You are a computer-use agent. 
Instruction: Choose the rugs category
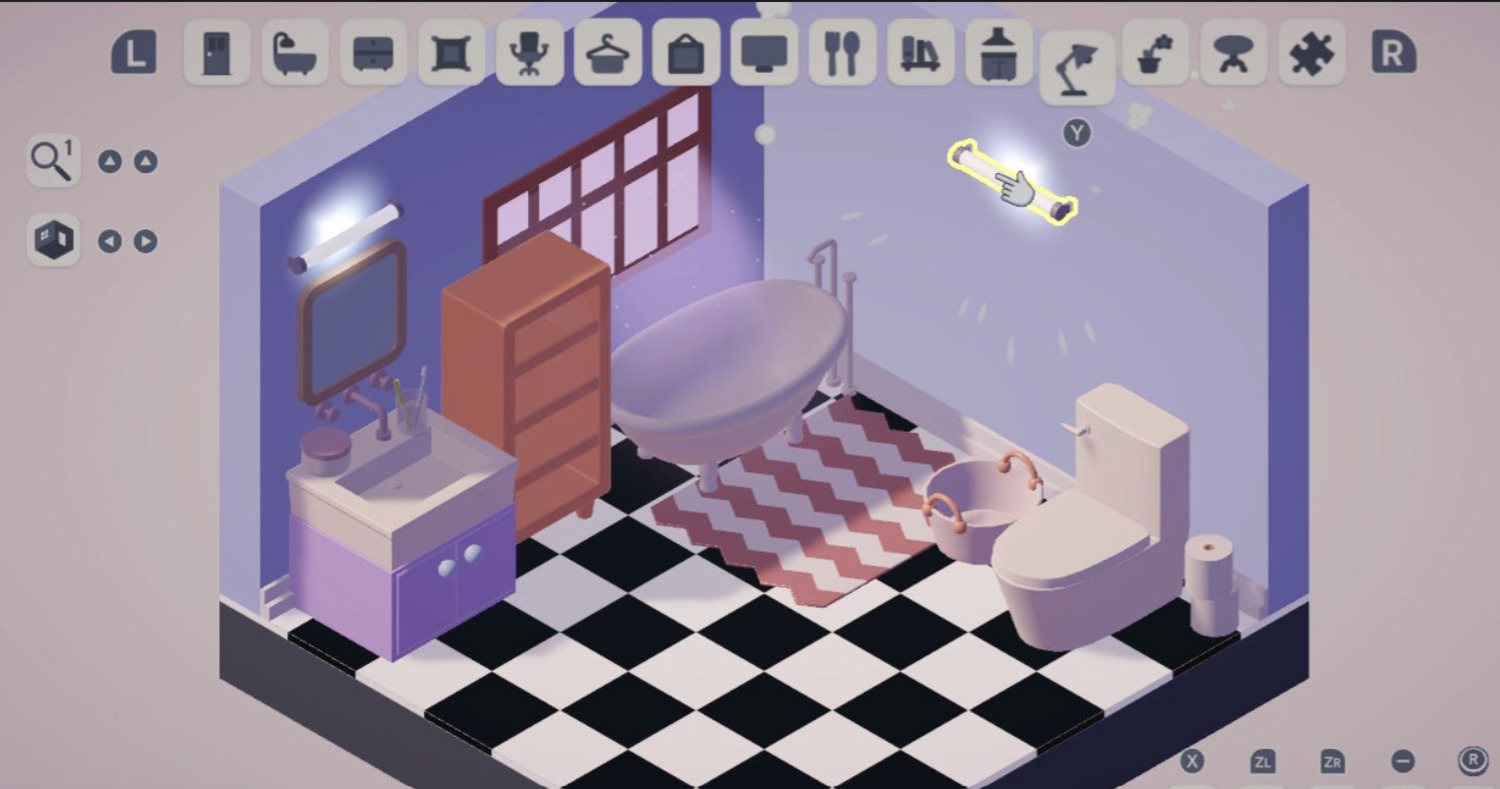click(x=451, y=53)
